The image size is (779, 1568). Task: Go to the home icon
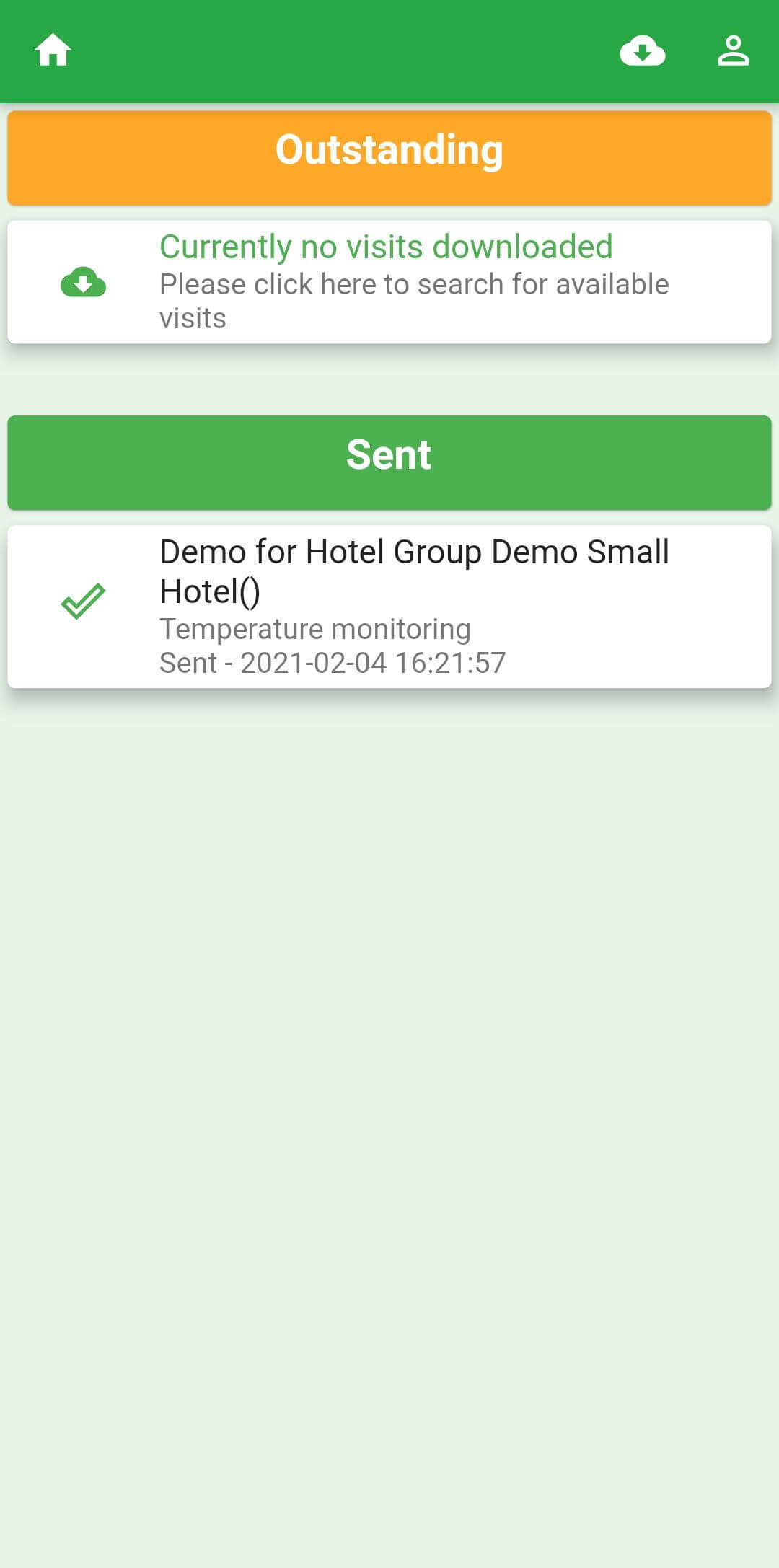point(53,50)
